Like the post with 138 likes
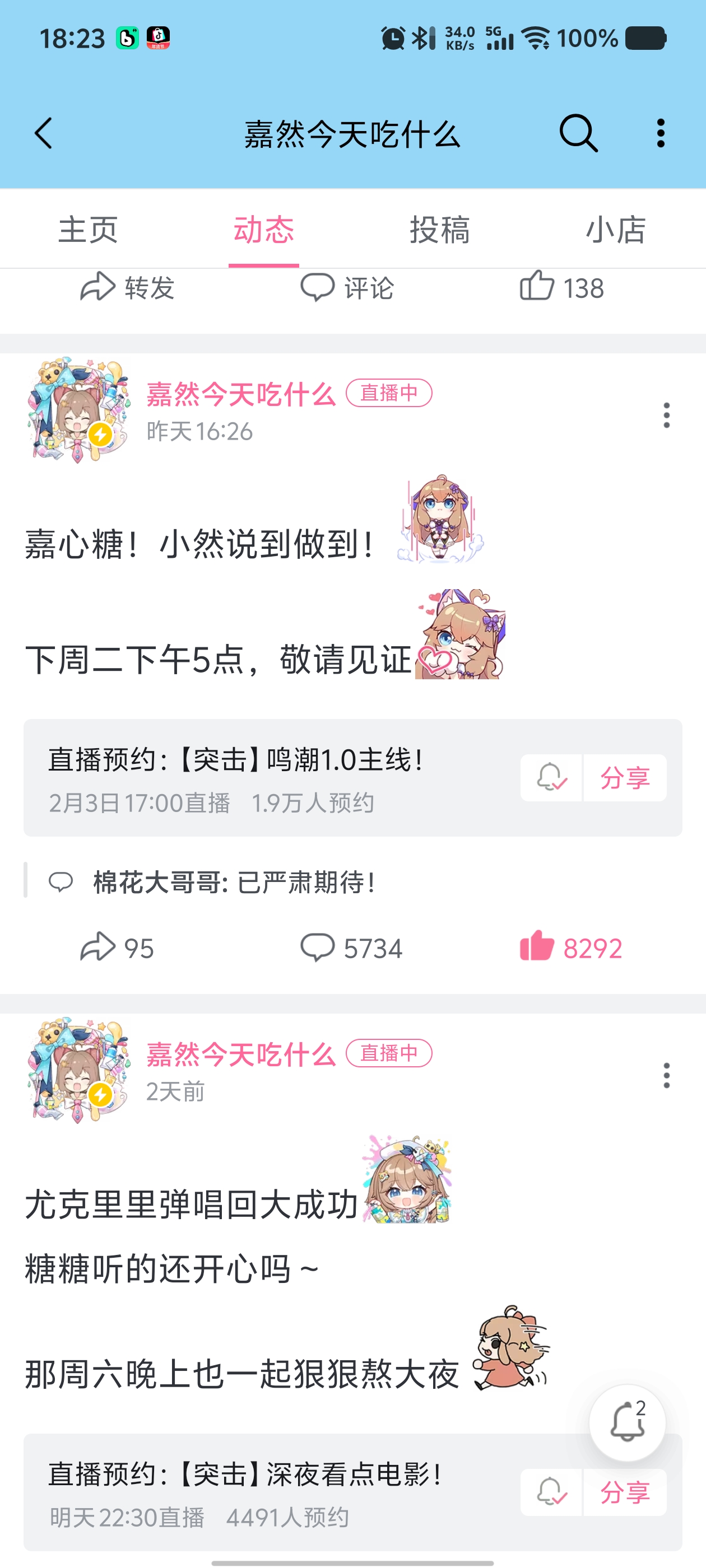This screenshot has width=706, height=1568. click(560, 287)
